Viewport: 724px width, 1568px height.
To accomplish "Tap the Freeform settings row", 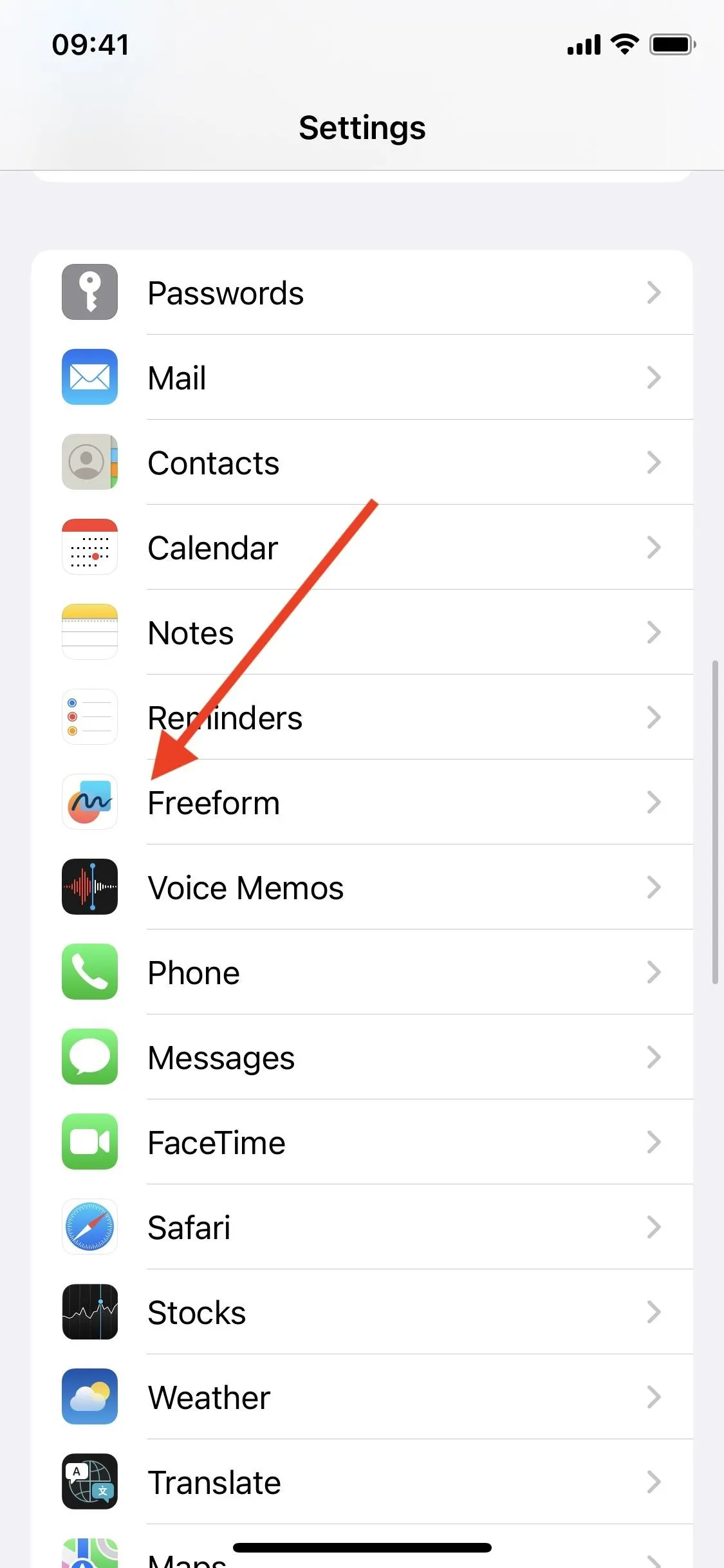I will pyautogui.click(x=362, y=802).
